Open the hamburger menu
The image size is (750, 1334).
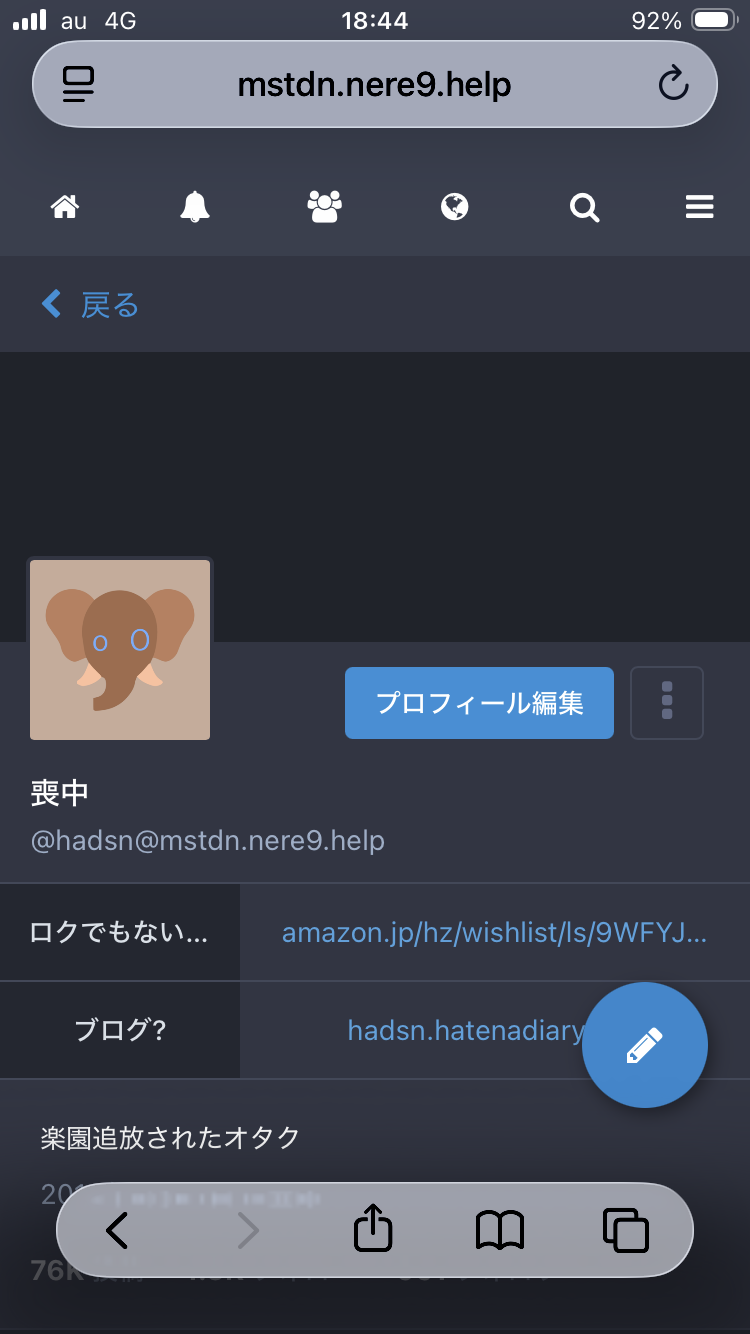pyautogui.click(x=699, y=207)
